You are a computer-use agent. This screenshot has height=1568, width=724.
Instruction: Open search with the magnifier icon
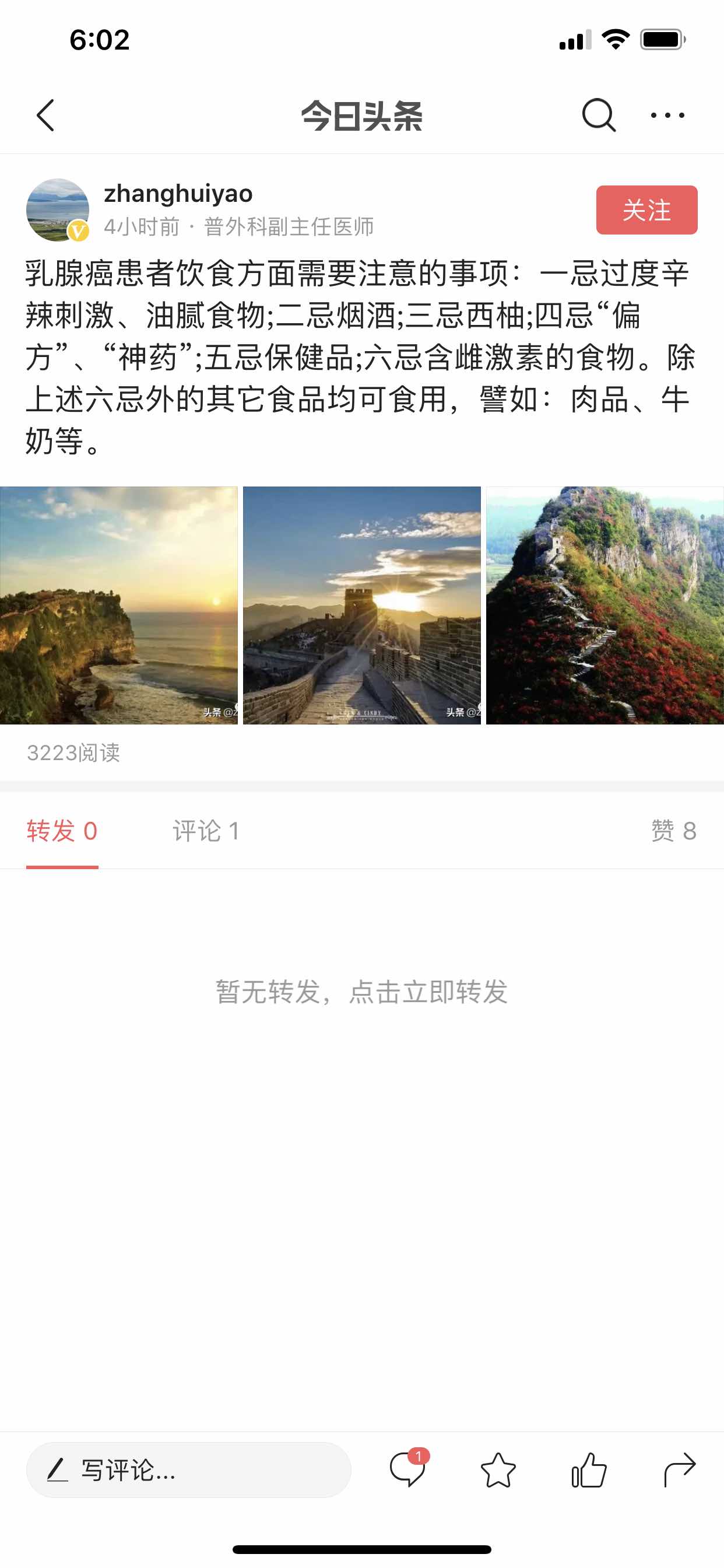[598, 115]
